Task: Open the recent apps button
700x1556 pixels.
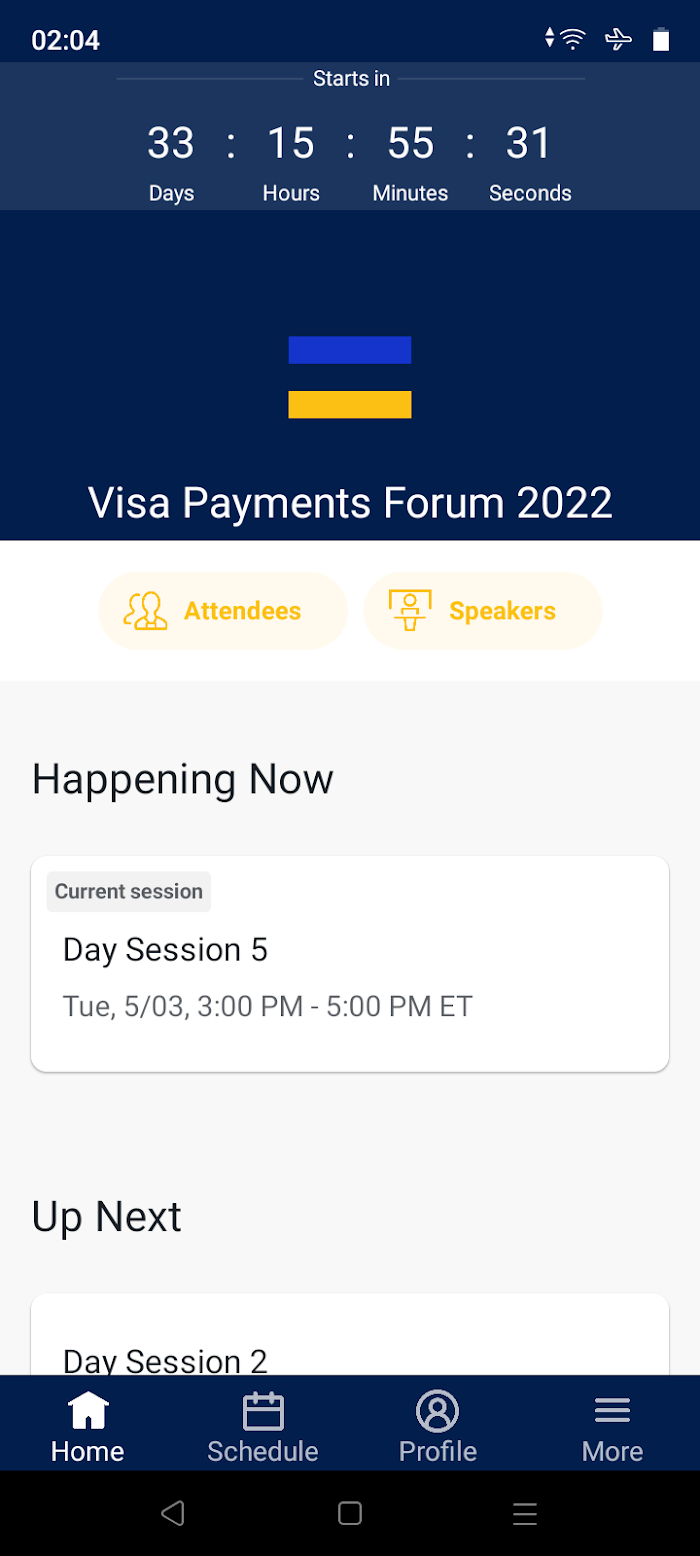Action: tap(525, 1513)
